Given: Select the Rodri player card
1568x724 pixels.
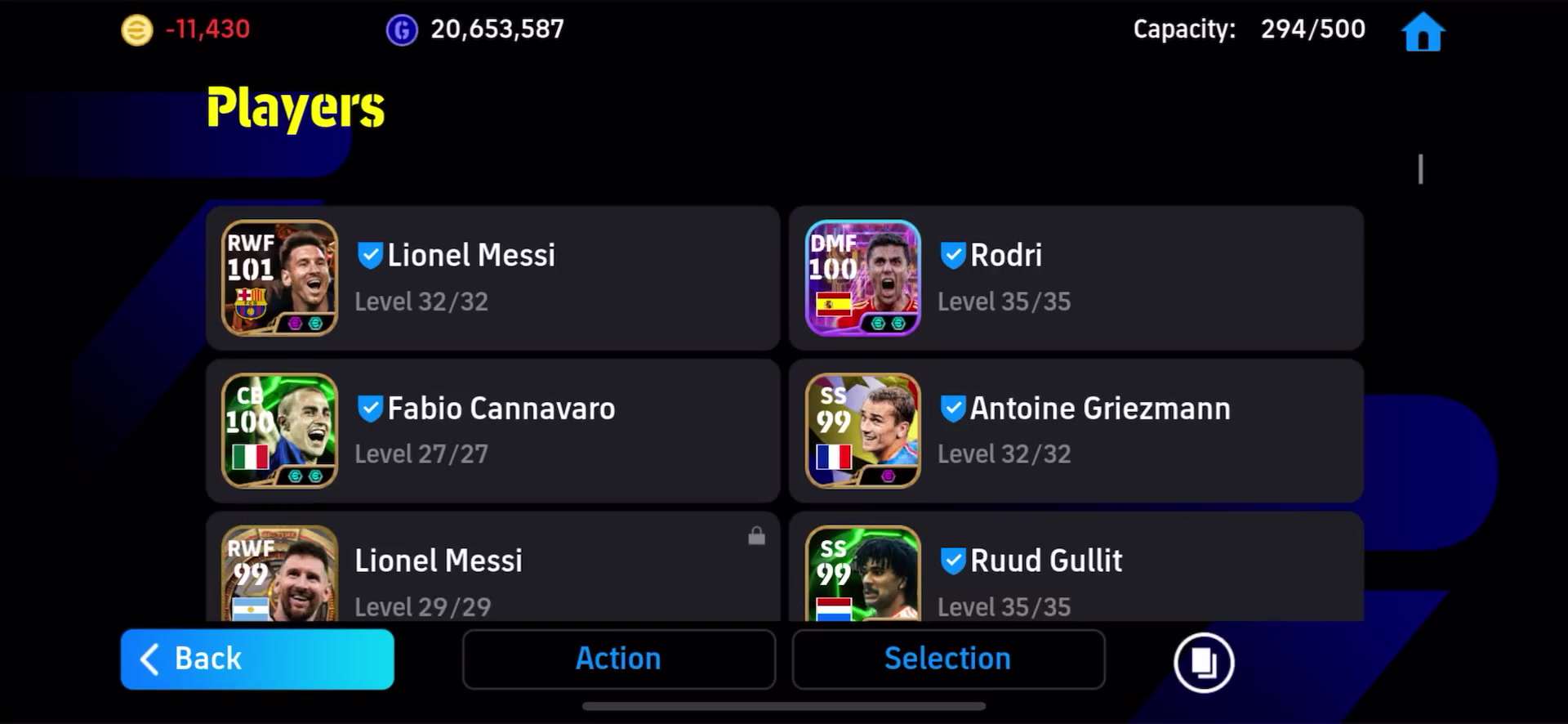Looking at the screenshot, I should click(x=1076, y=278).
